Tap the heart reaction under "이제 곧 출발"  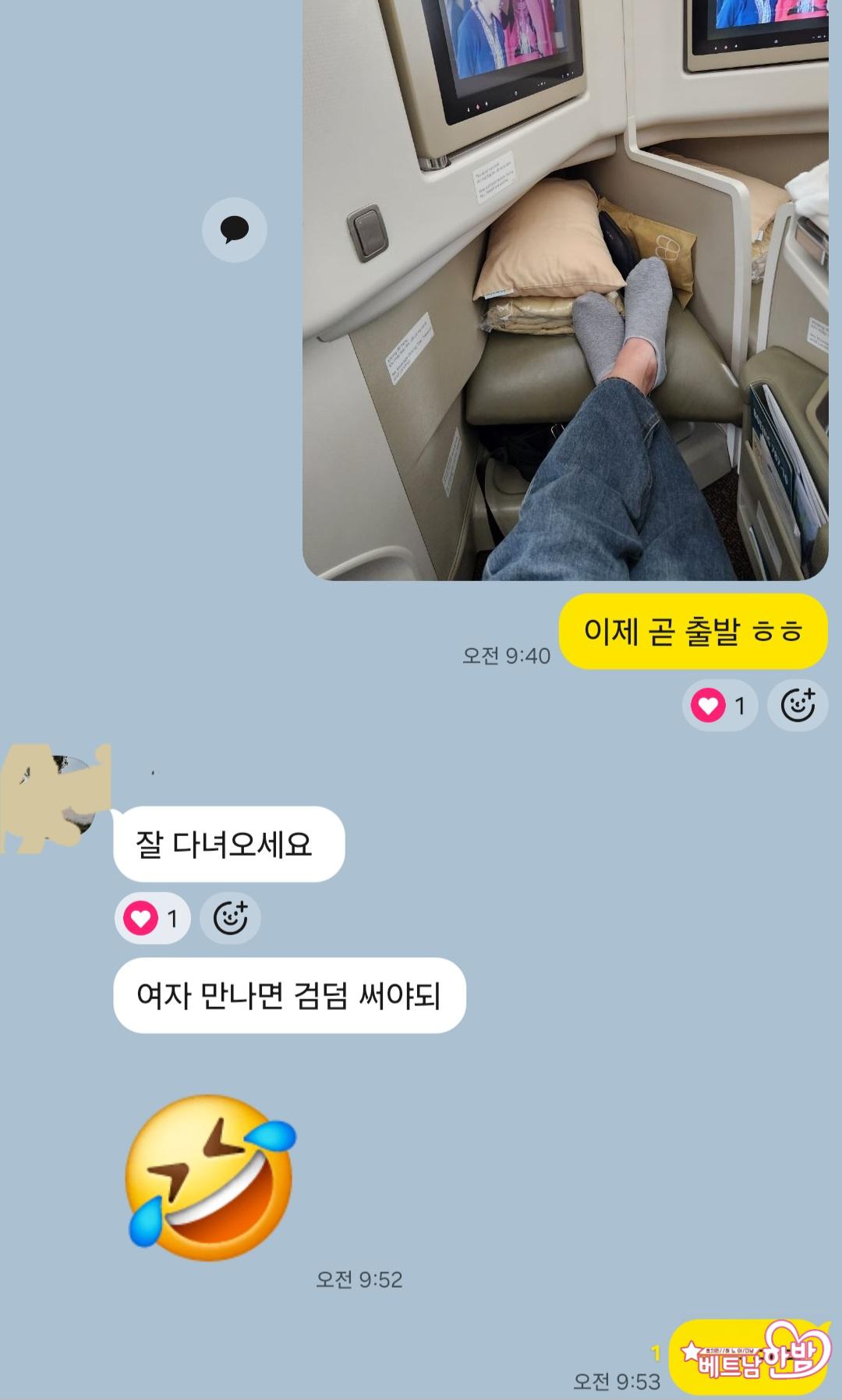[x=719, y=706]
